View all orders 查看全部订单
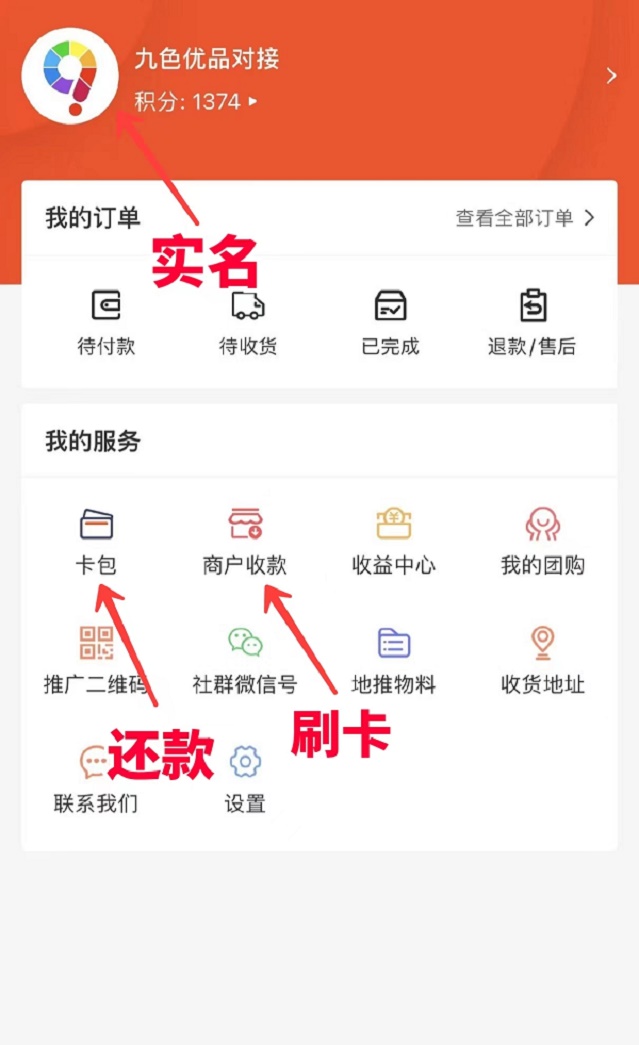Screen dimensions: 639x1045 pyautogui.click(x=525, y=218)
